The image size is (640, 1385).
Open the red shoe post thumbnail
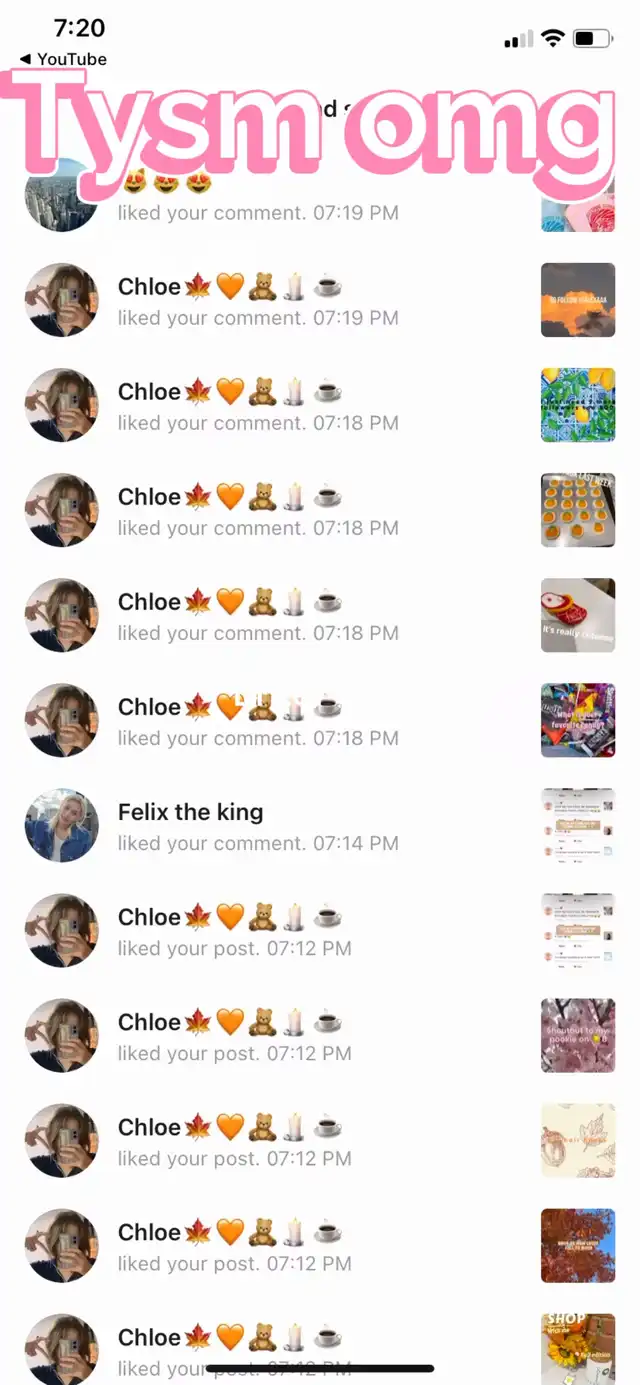point(578,615)
